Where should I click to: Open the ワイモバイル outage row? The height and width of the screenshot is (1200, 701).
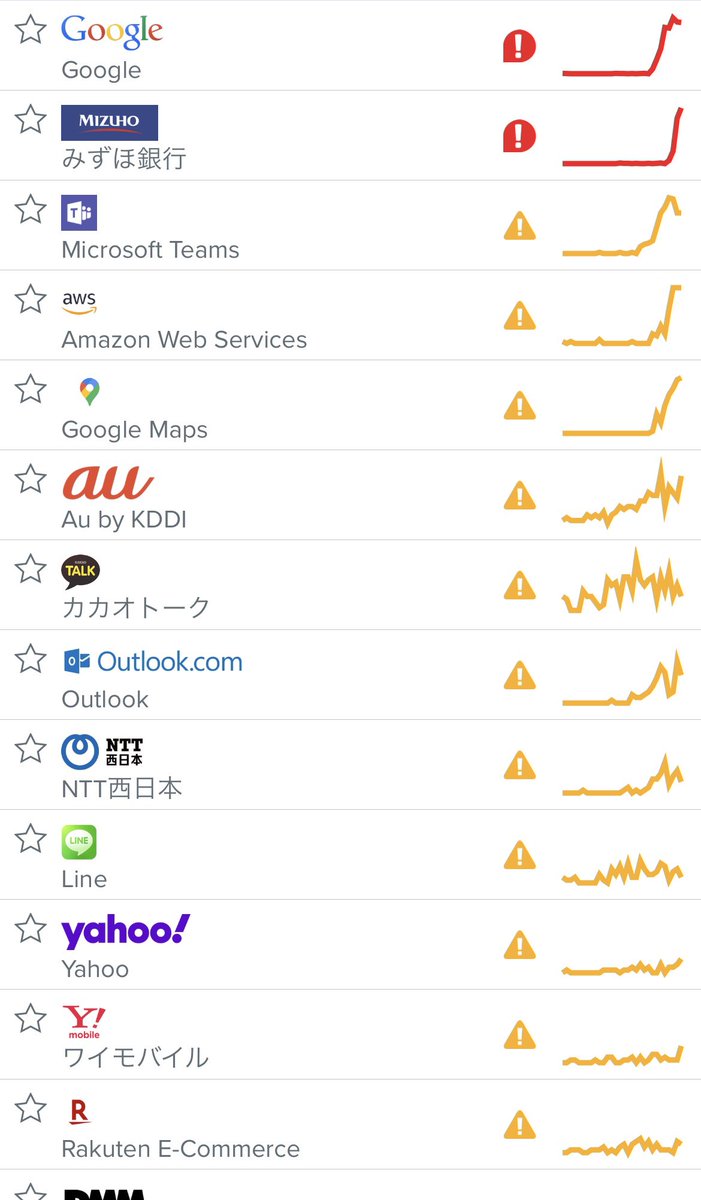pyautogui.click(x=350, y=1036)
